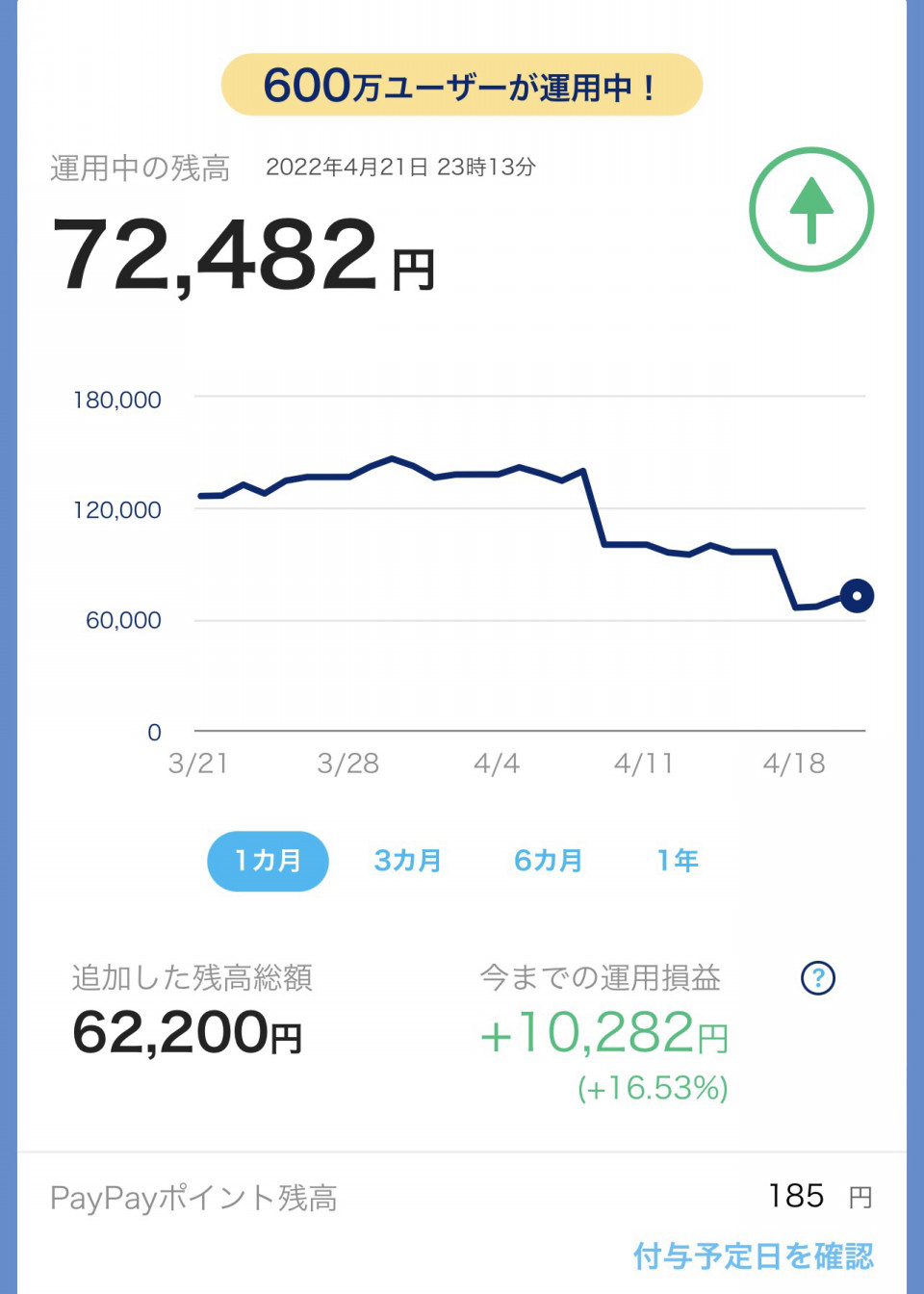Switch chart to 1年 view
Screen dimensions: 924x1294
tap(678, 861)
